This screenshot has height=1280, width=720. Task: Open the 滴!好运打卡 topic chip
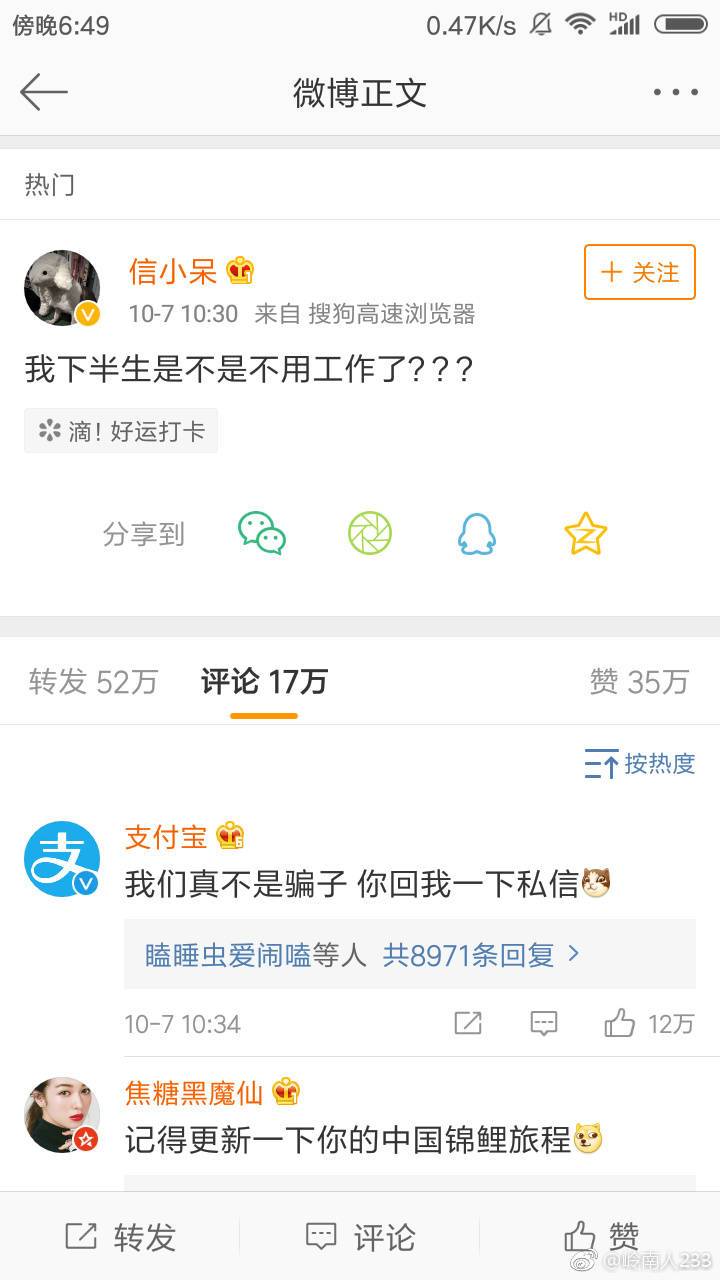121,431
